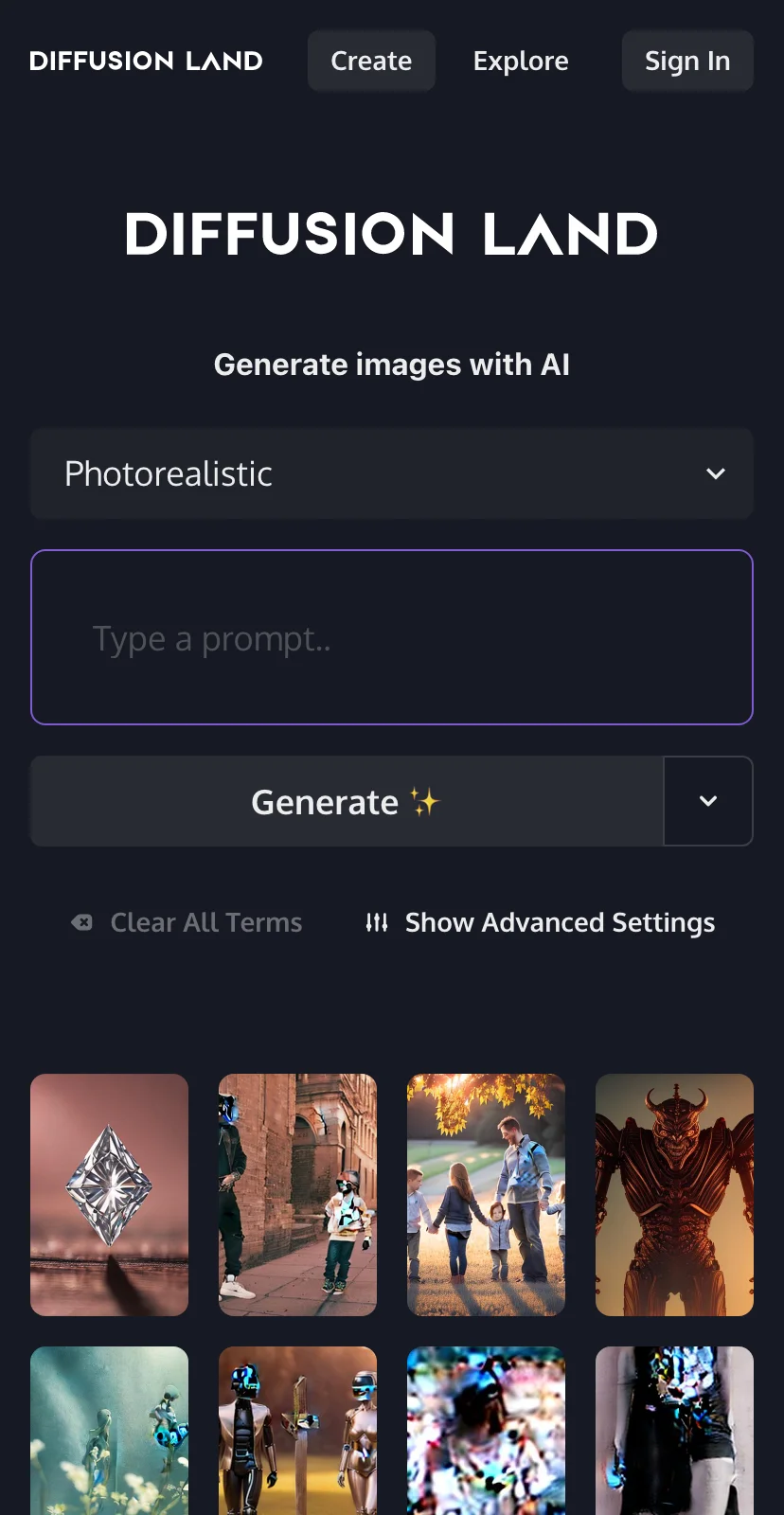Expand the Photorealistic style dropdown
The width and height of the screenshot is (784, 1515).
[392, 473]
